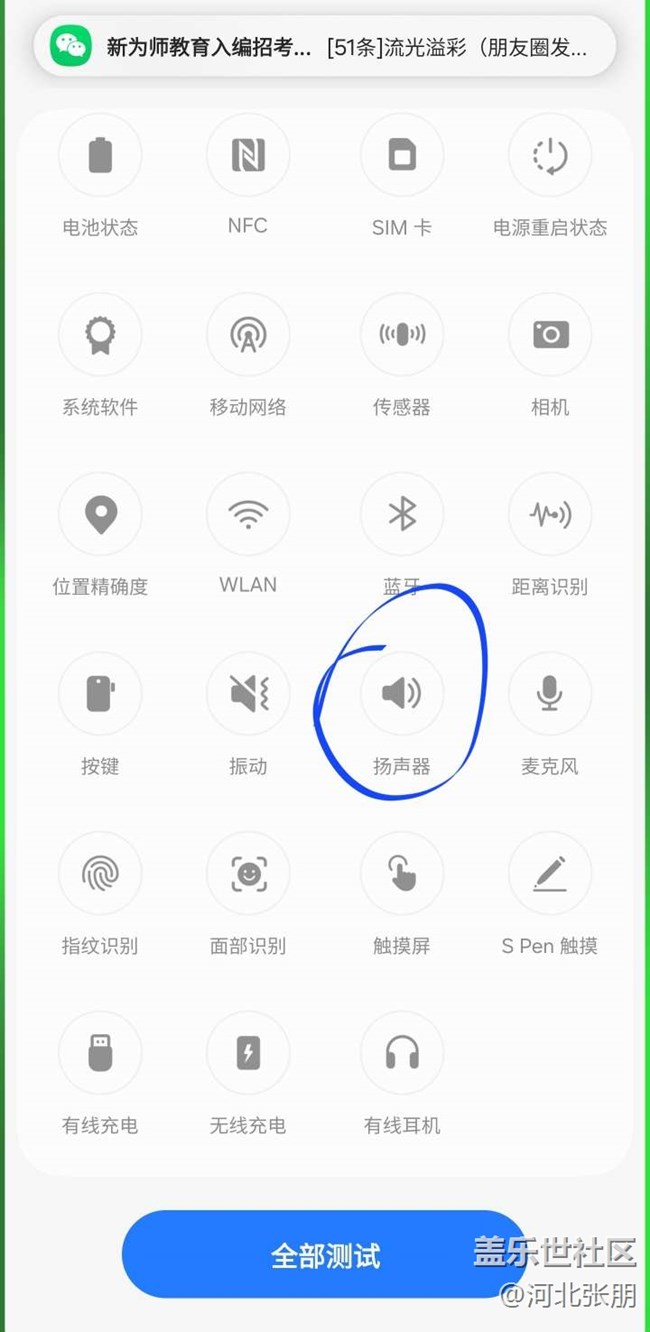Viewport: 650px width, 1332px height.
Task: Open the WeChat notification banner
Action: coord(325,45)
